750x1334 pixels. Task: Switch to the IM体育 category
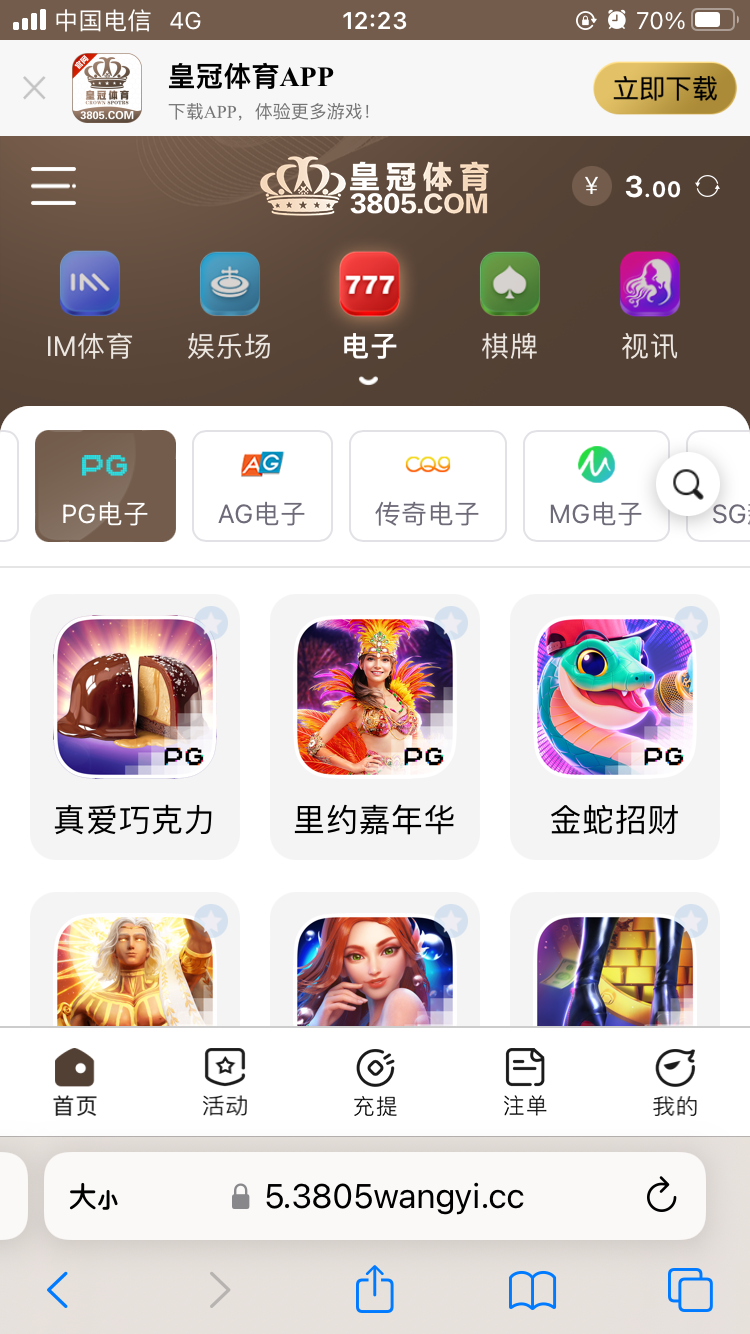point(89,305)
